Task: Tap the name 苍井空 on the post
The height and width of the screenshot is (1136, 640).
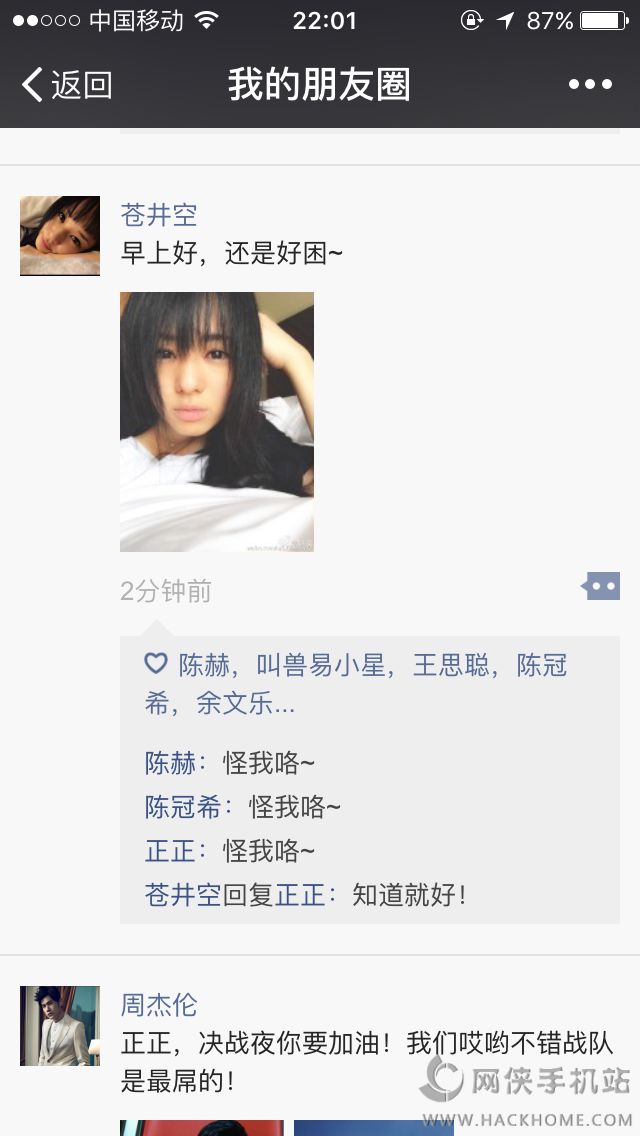Action: (x=159, y=214)
